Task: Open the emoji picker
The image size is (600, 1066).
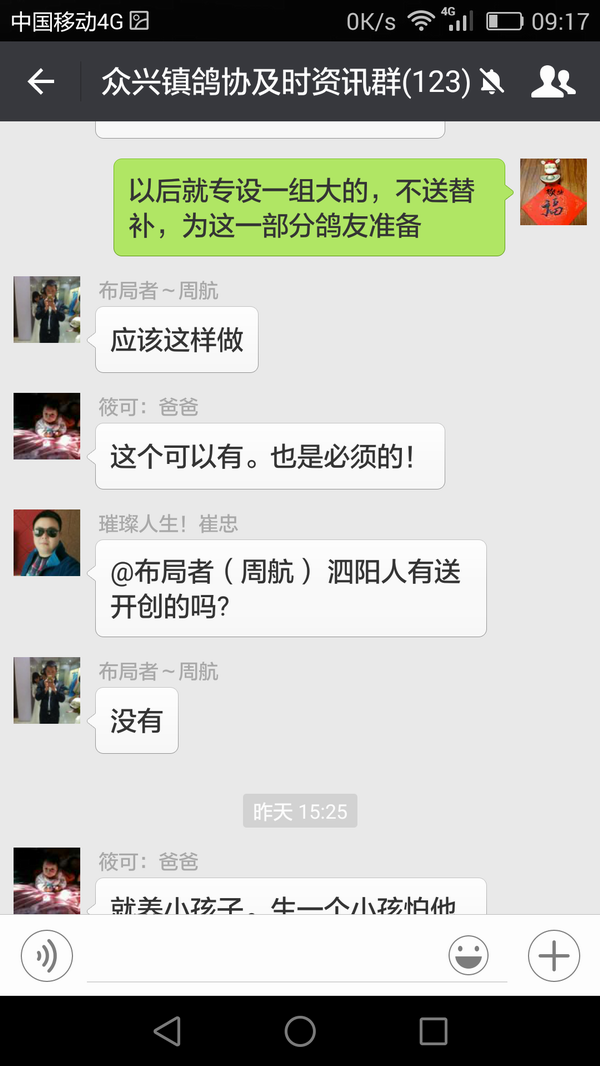Action: click(x=468, y=956)
